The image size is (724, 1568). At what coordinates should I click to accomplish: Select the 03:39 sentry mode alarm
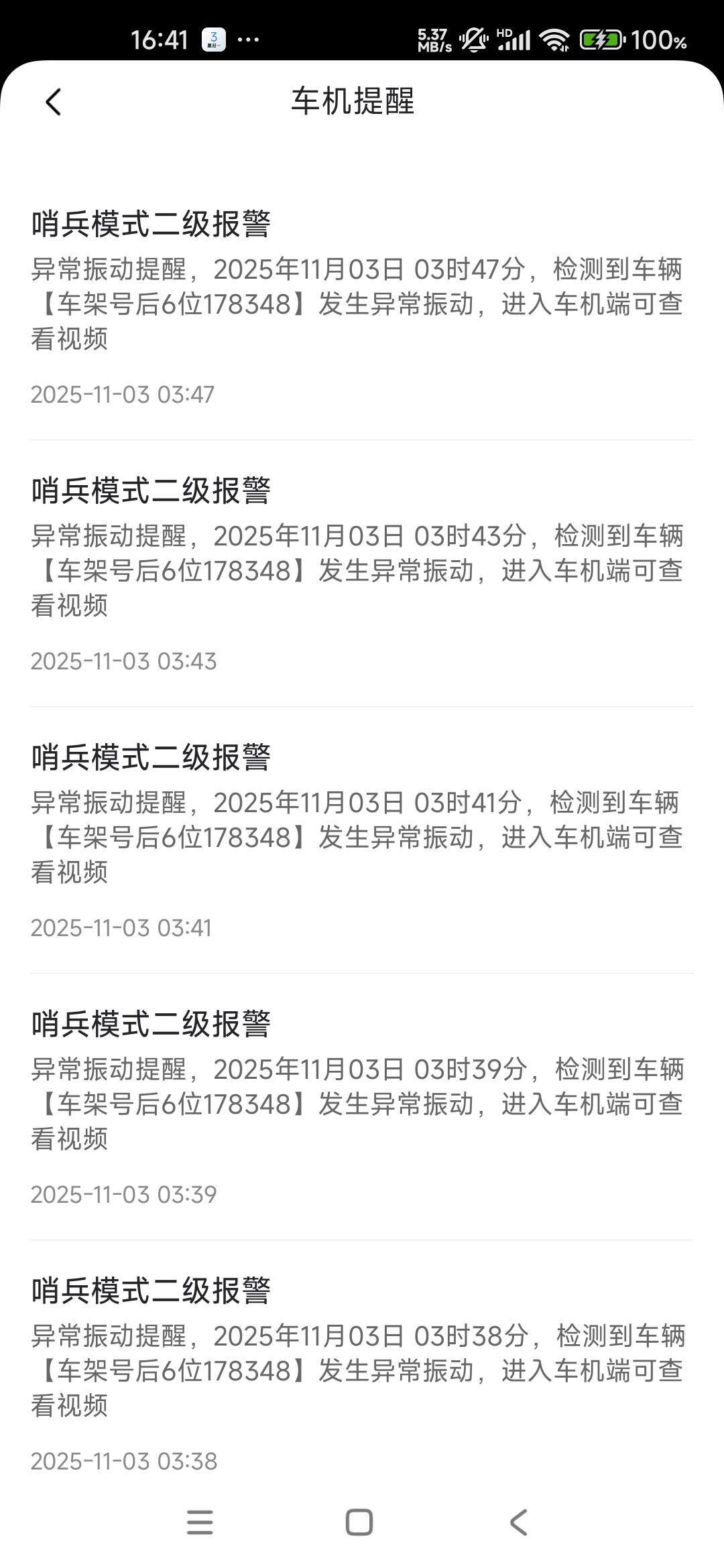tap(358, 1104)
